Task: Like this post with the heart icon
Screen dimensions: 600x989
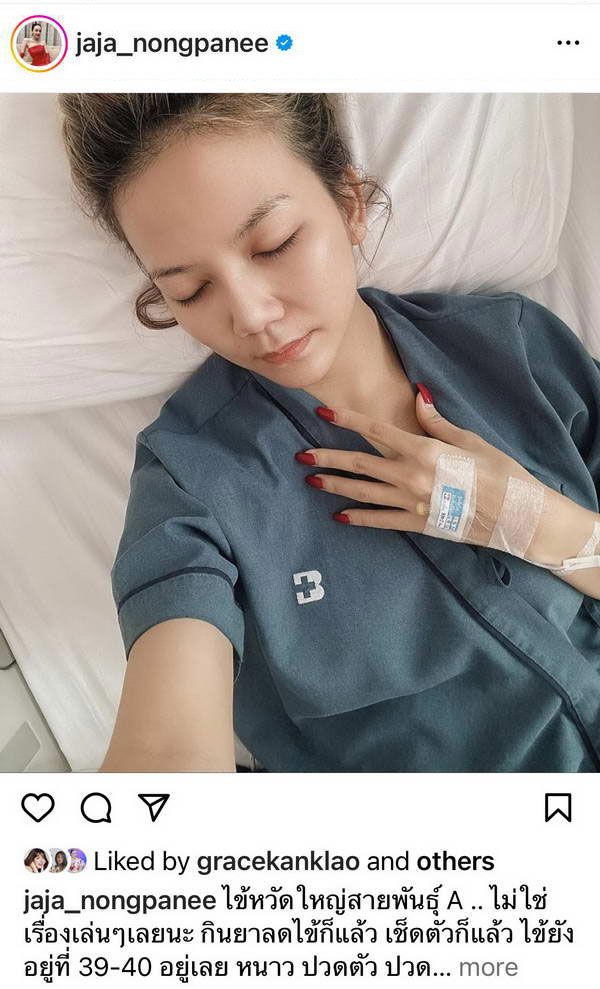Action: coord(38,807)
